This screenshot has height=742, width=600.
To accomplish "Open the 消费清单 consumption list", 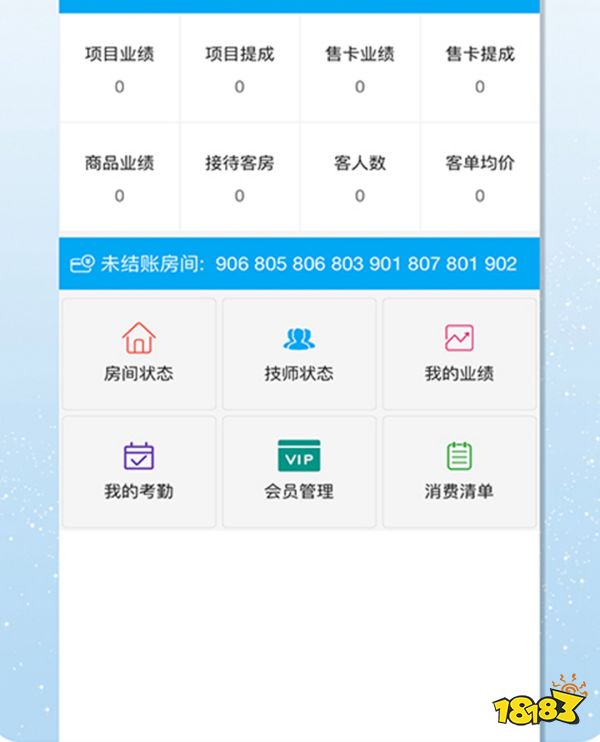I will pyautogui.click(x=459, y=471).
